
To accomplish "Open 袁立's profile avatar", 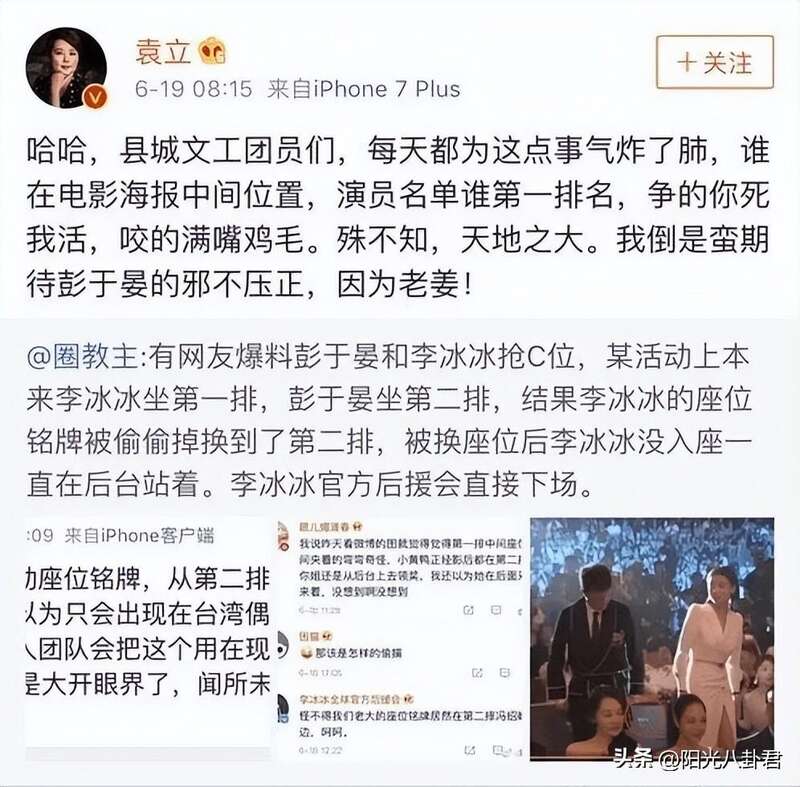I will point(67,67).
